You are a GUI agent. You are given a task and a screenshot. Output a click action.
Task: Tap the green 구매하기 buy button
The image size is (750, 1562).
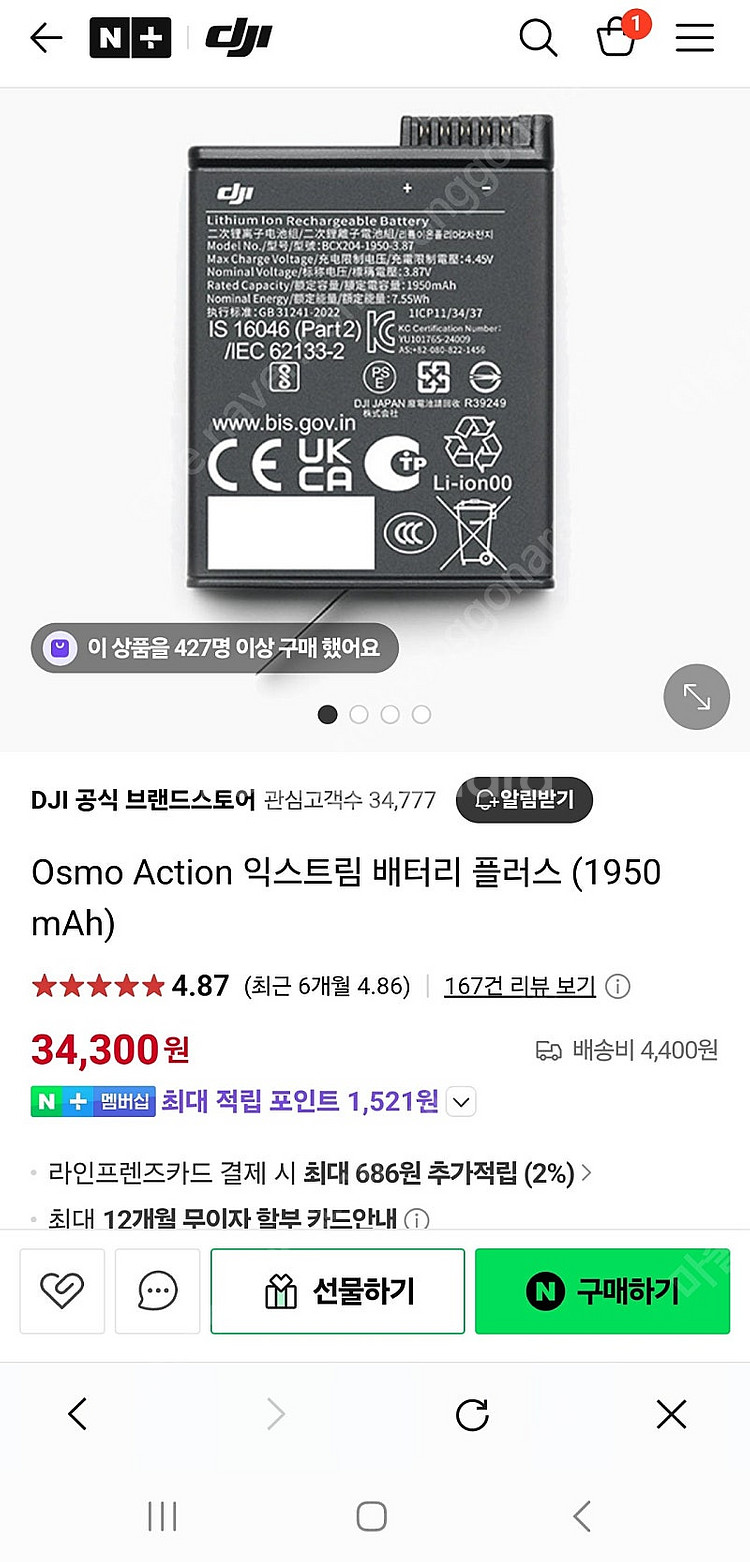[x=602, y=1291]
